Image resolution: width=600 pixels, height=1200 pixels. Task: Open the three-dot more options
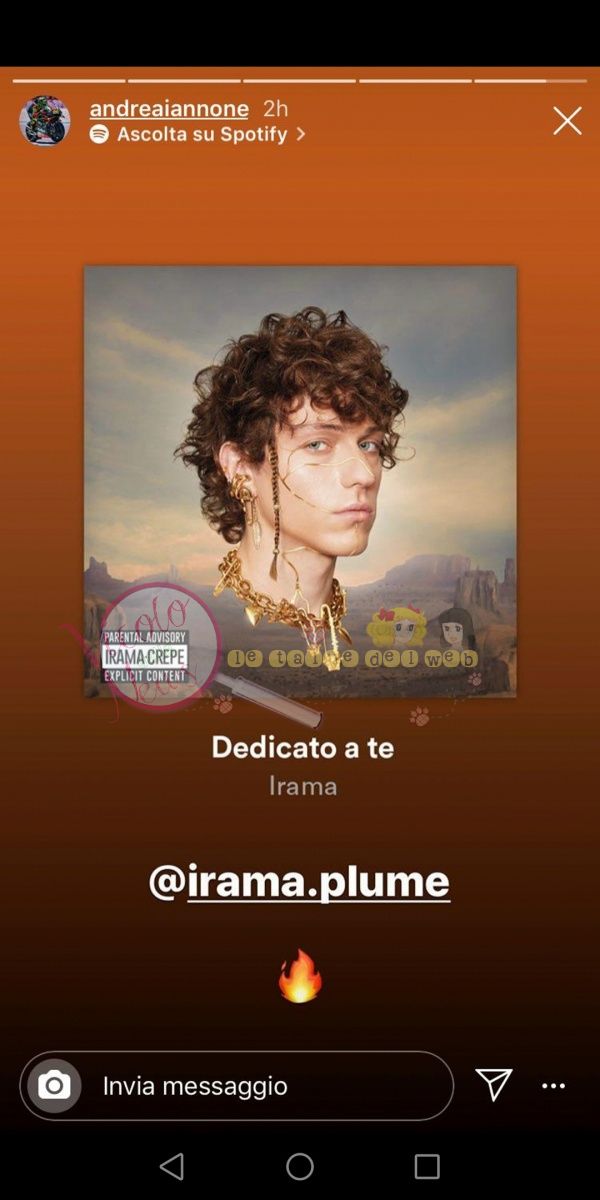553,1086
